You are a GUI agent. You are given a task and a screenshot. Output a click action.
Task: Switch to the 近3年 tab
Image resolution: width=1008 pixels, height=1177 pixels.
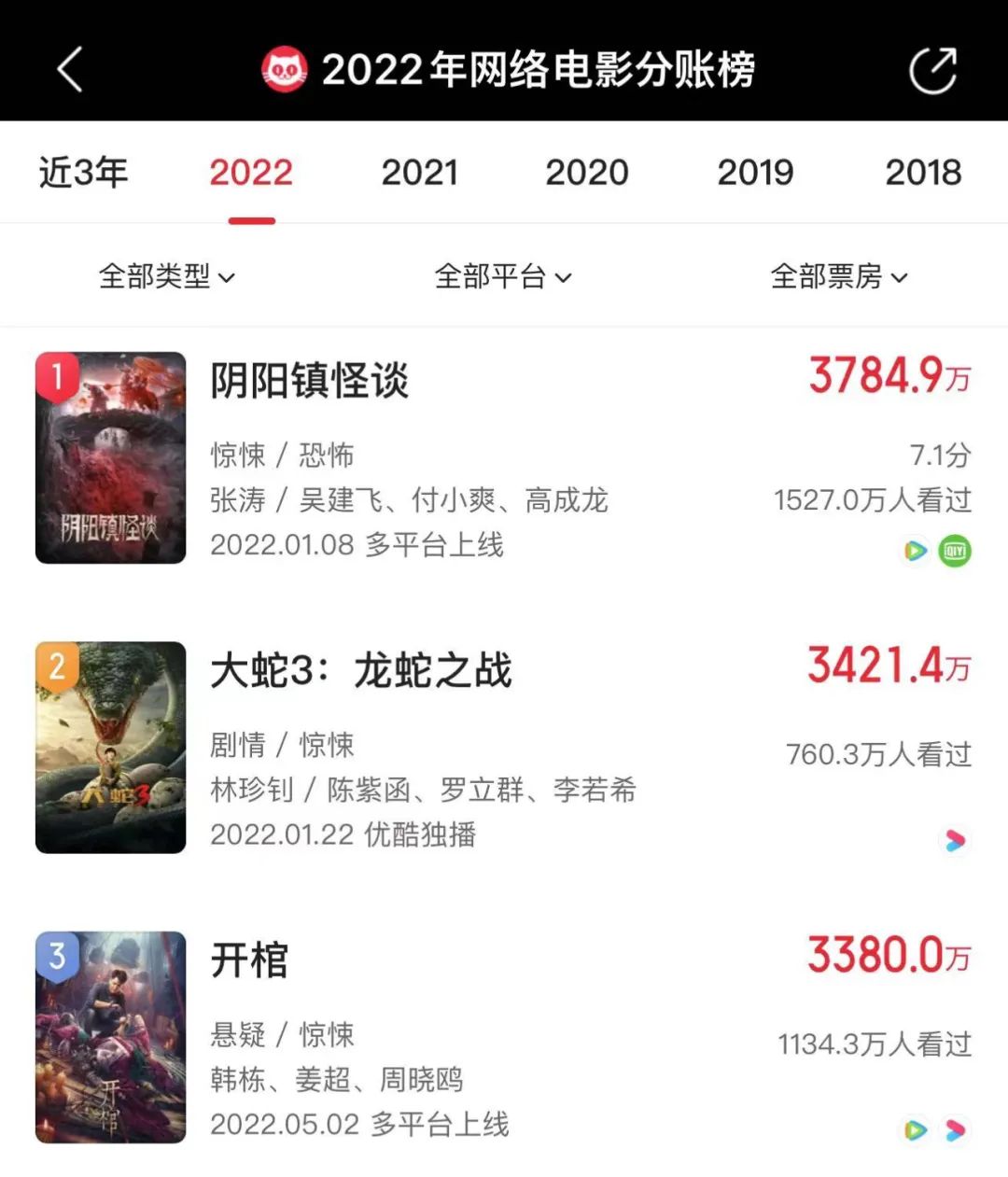click(x=83, y=173)
